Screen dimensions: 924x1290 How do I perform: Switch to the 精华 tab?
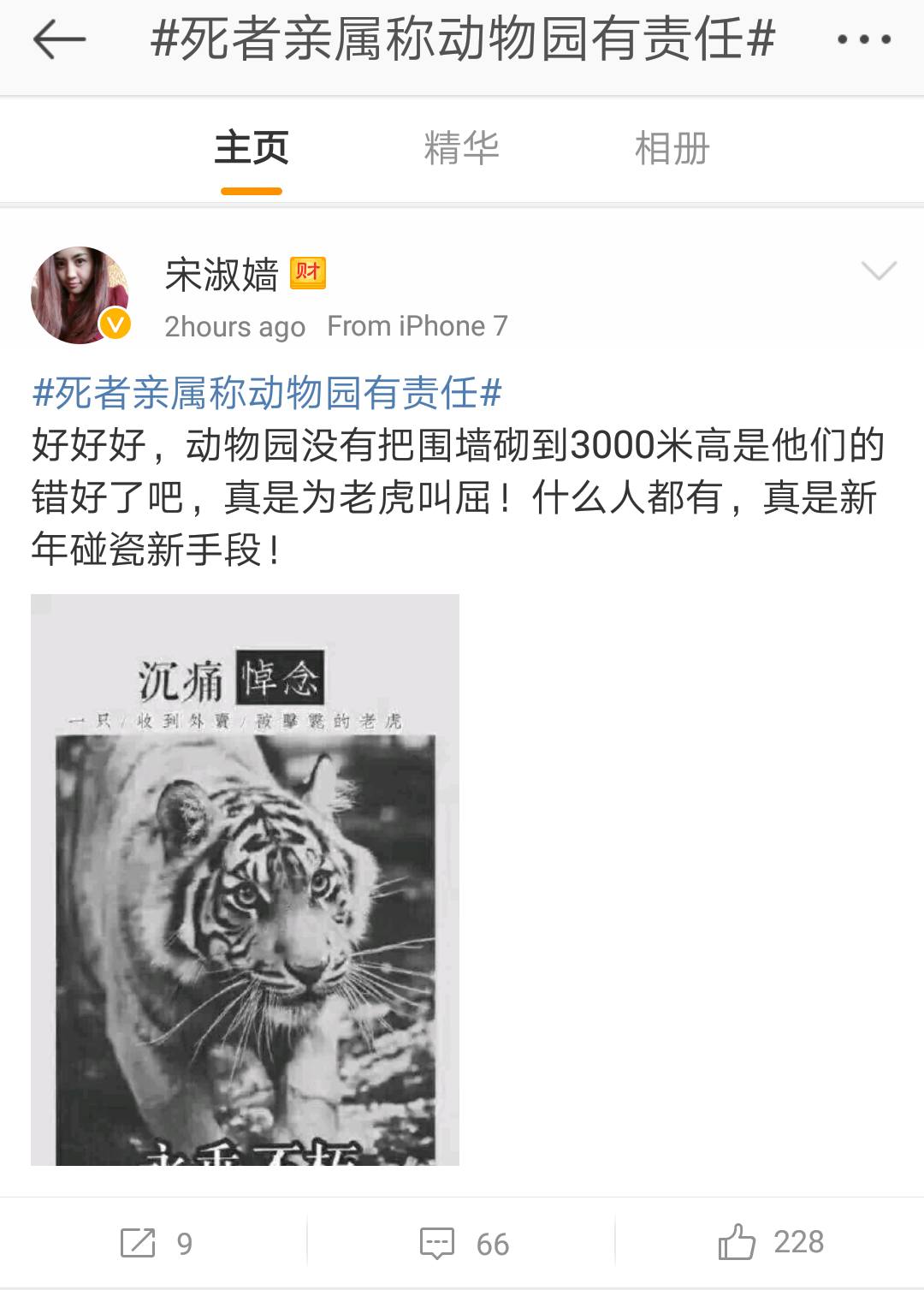click(x=461, y=149)
